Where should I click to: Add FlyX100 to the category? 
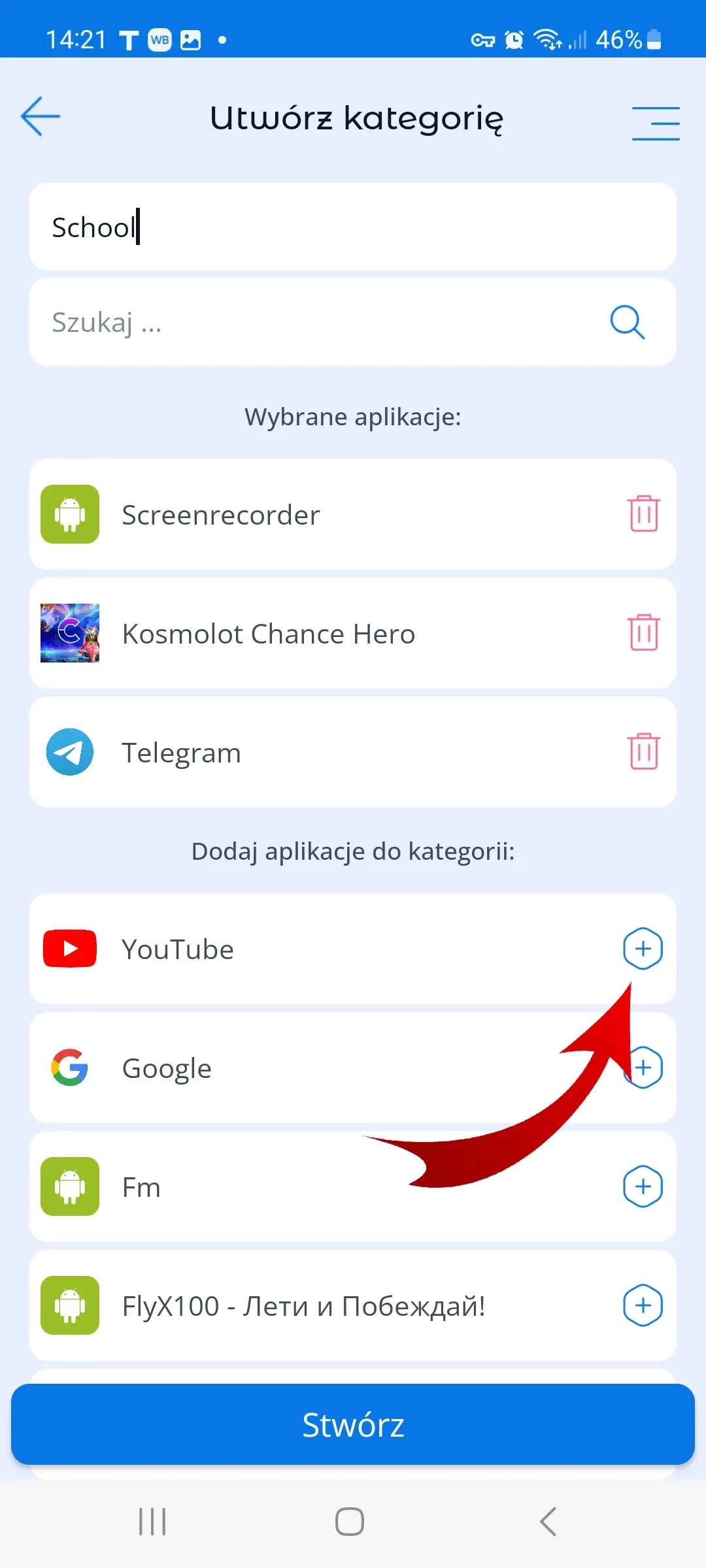(643, 1305)
